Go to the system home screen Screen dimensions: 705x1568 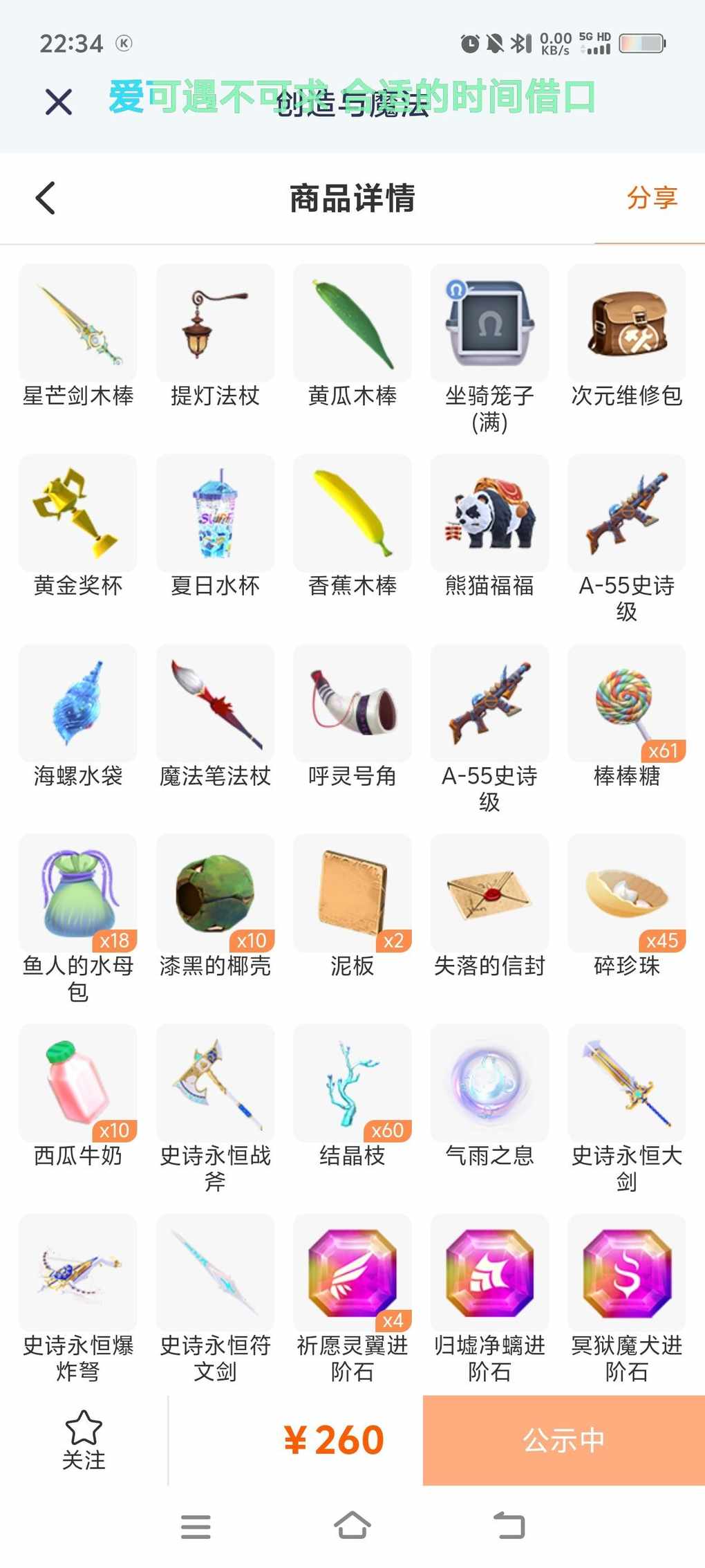pos(352,1525)
